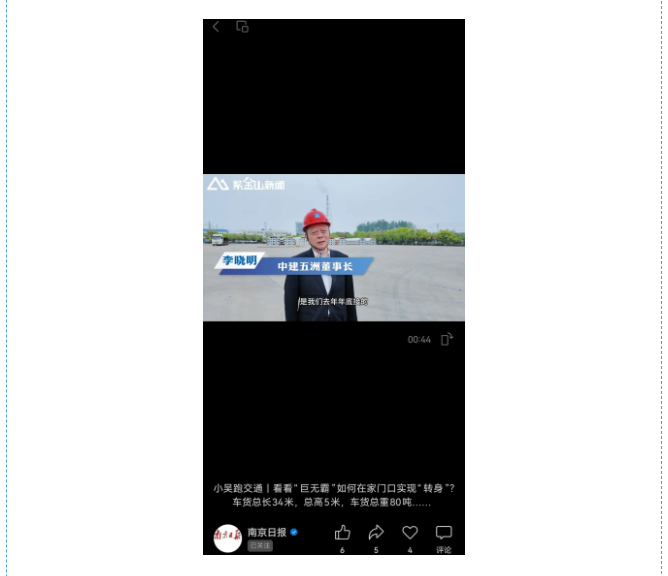Open 南京日报 account profile
Image resolution: width=668 pixels, height=576 pixels.
(228, 538)
